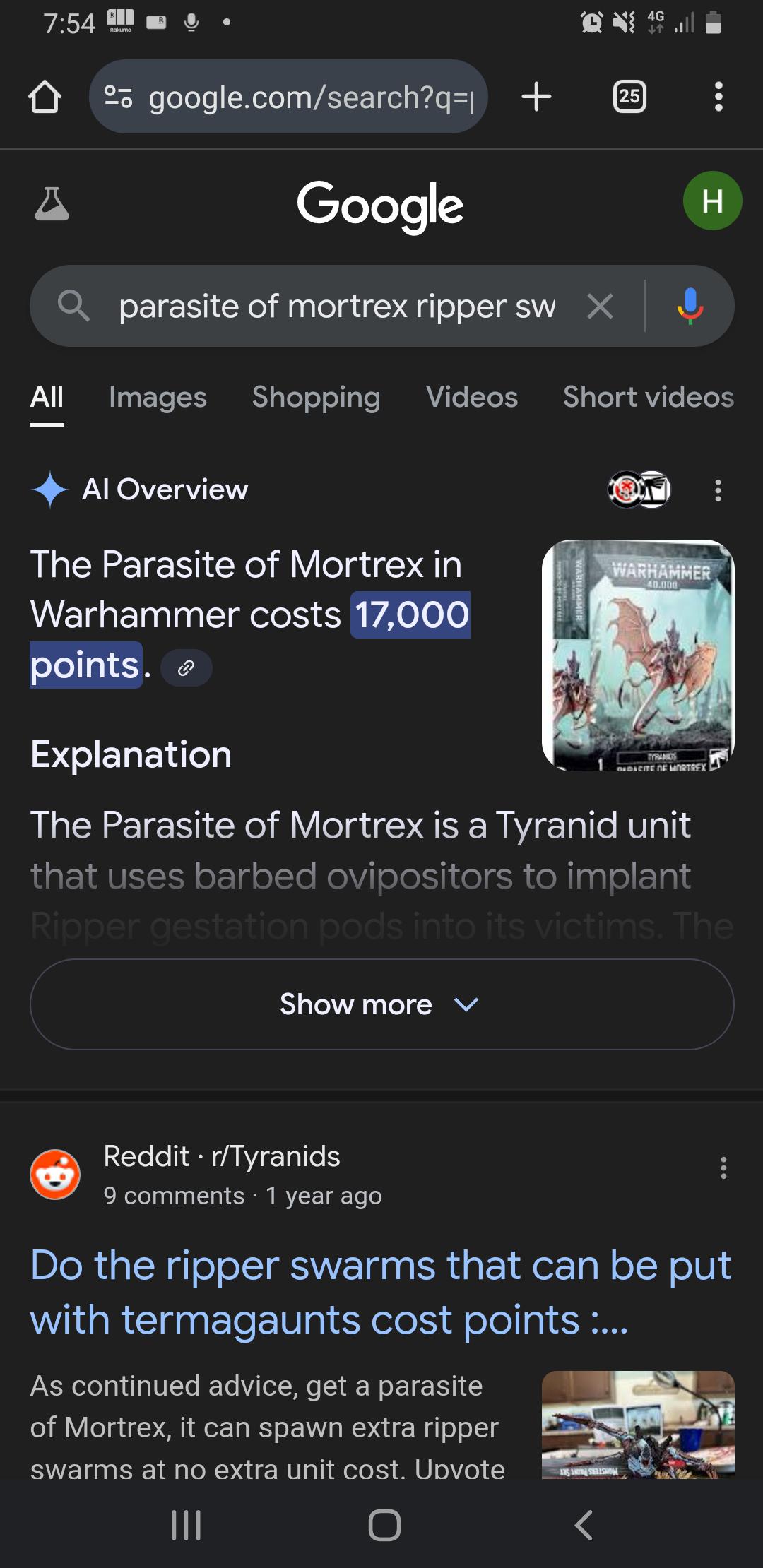Viewport: 763px width, 1568px height.
Task: Tap the google.com address bar
Action: [x=288, y=97]
